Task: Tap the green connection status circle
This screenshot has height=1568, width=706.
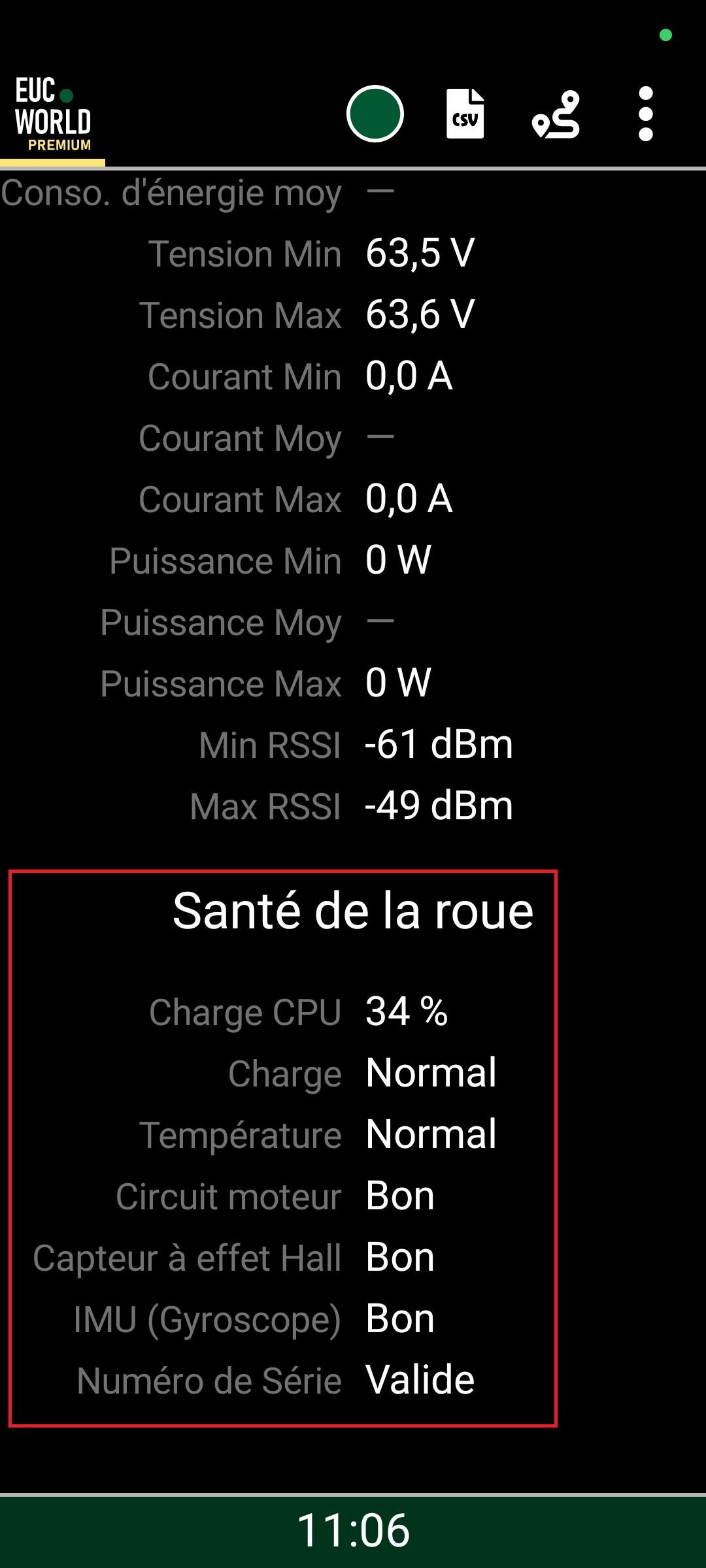Action: pos(375,114)
